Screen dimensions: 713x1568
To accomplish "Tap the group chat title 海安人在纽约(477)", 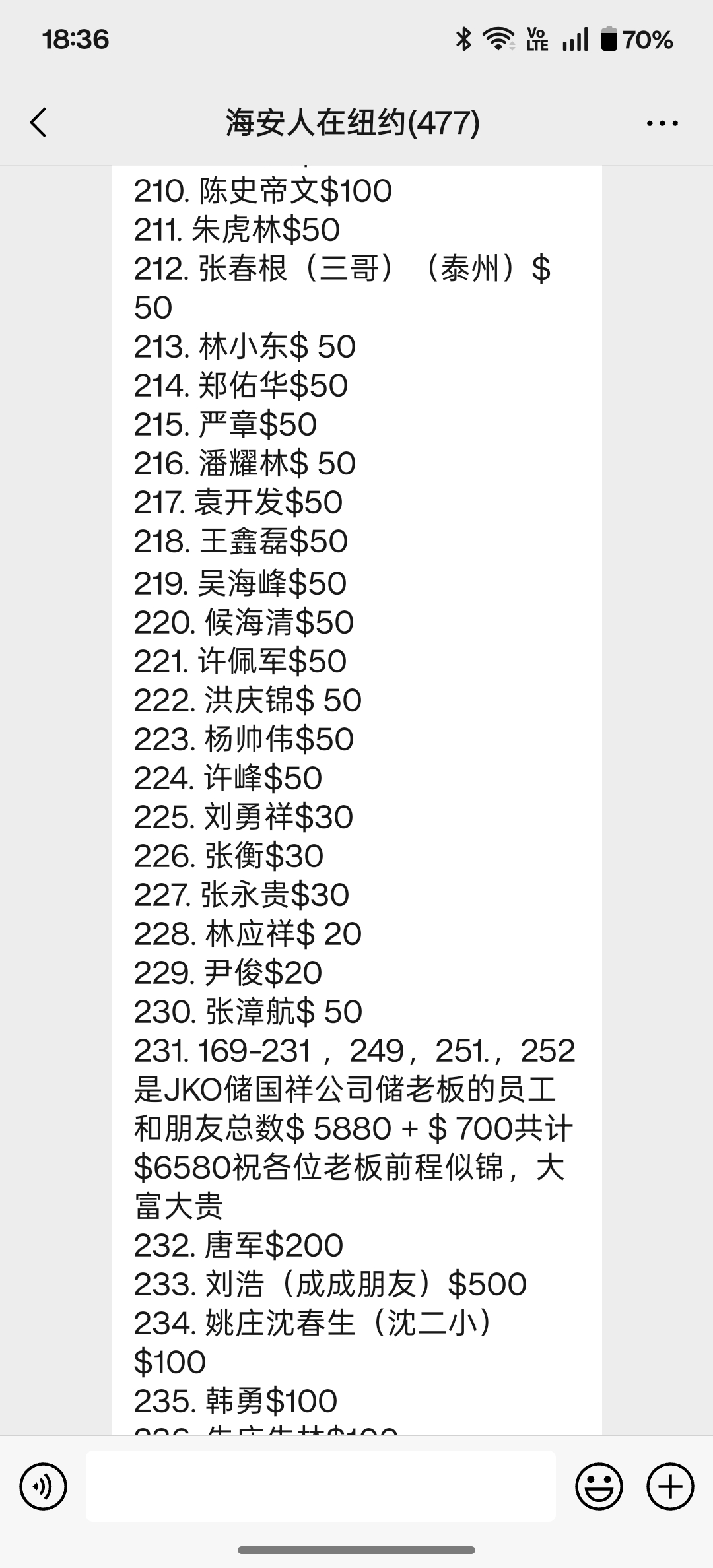I will (352, 122).
